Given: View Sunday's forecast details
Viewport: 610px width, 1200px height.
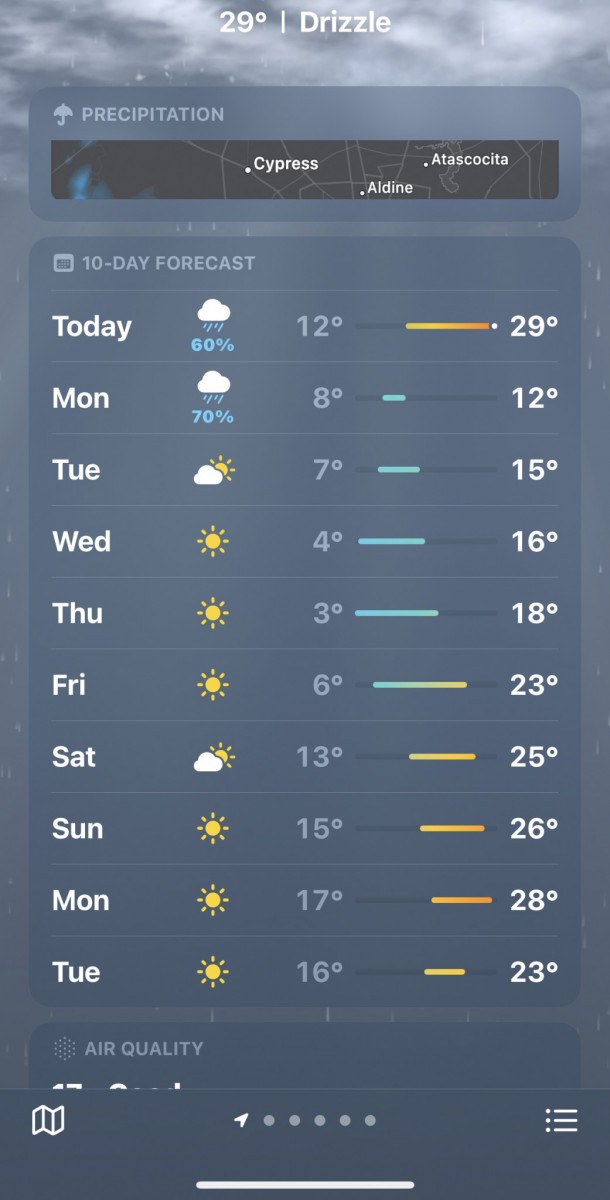Looking at the screenshot, I should point(305,829).
